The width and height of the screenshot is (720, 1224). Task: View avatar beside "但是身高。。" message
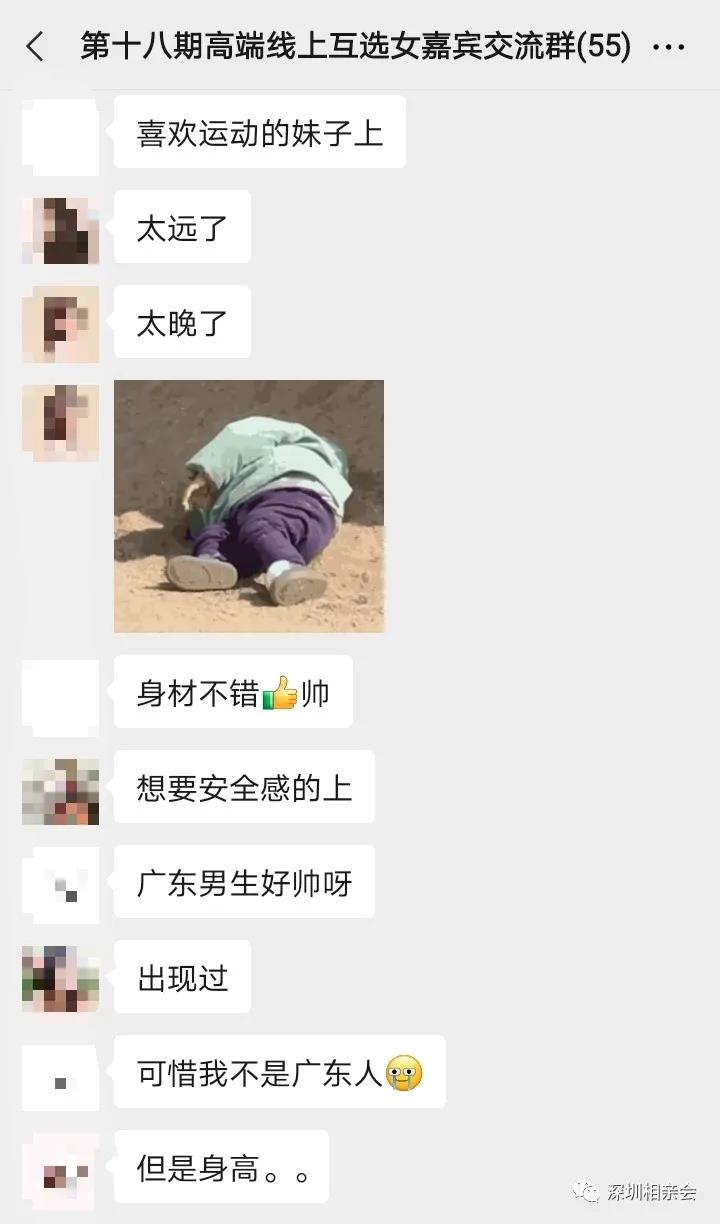tap(60, 1169)
